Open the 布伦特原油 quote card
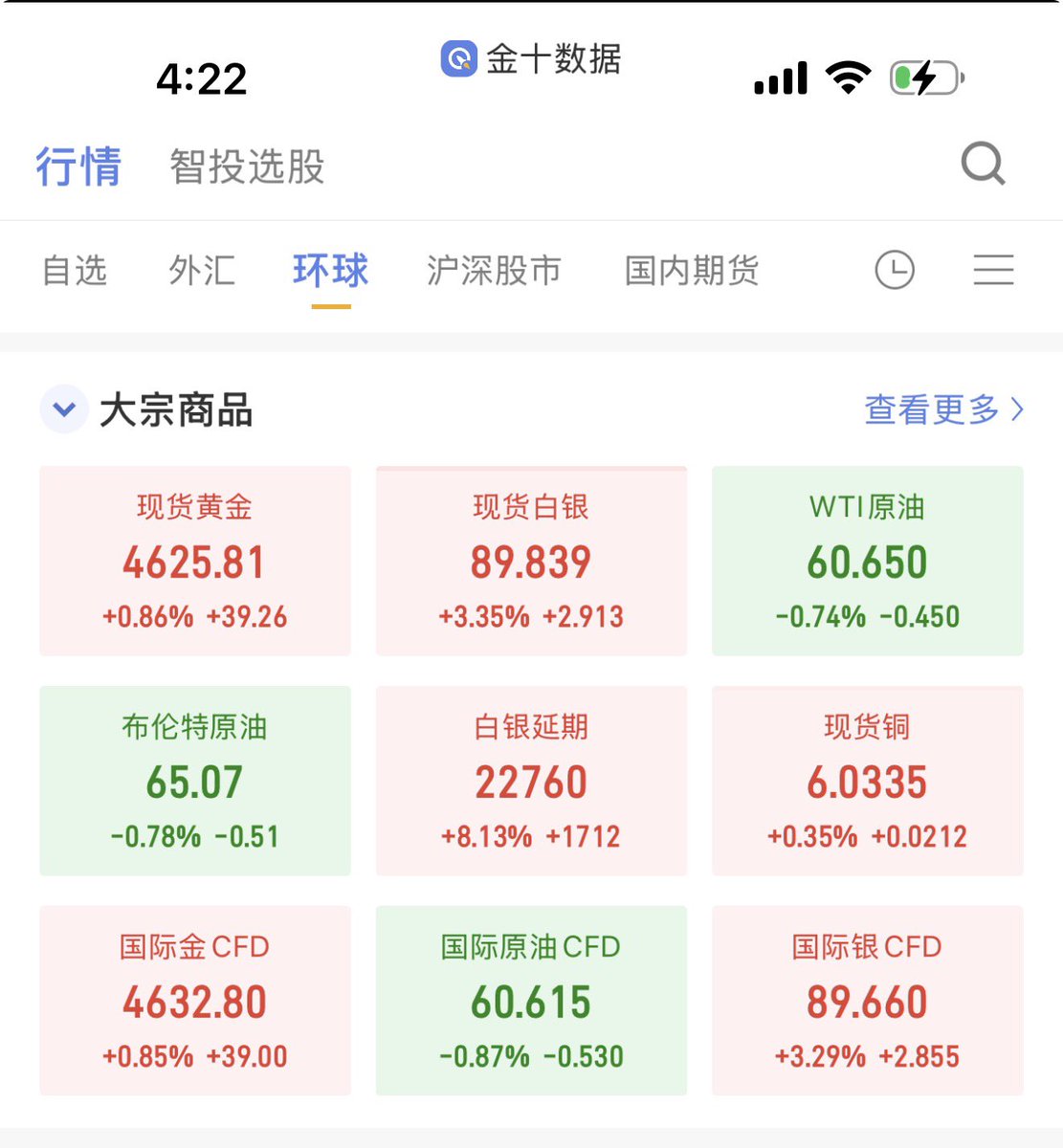1063x1148 pixels. point(195,781)
